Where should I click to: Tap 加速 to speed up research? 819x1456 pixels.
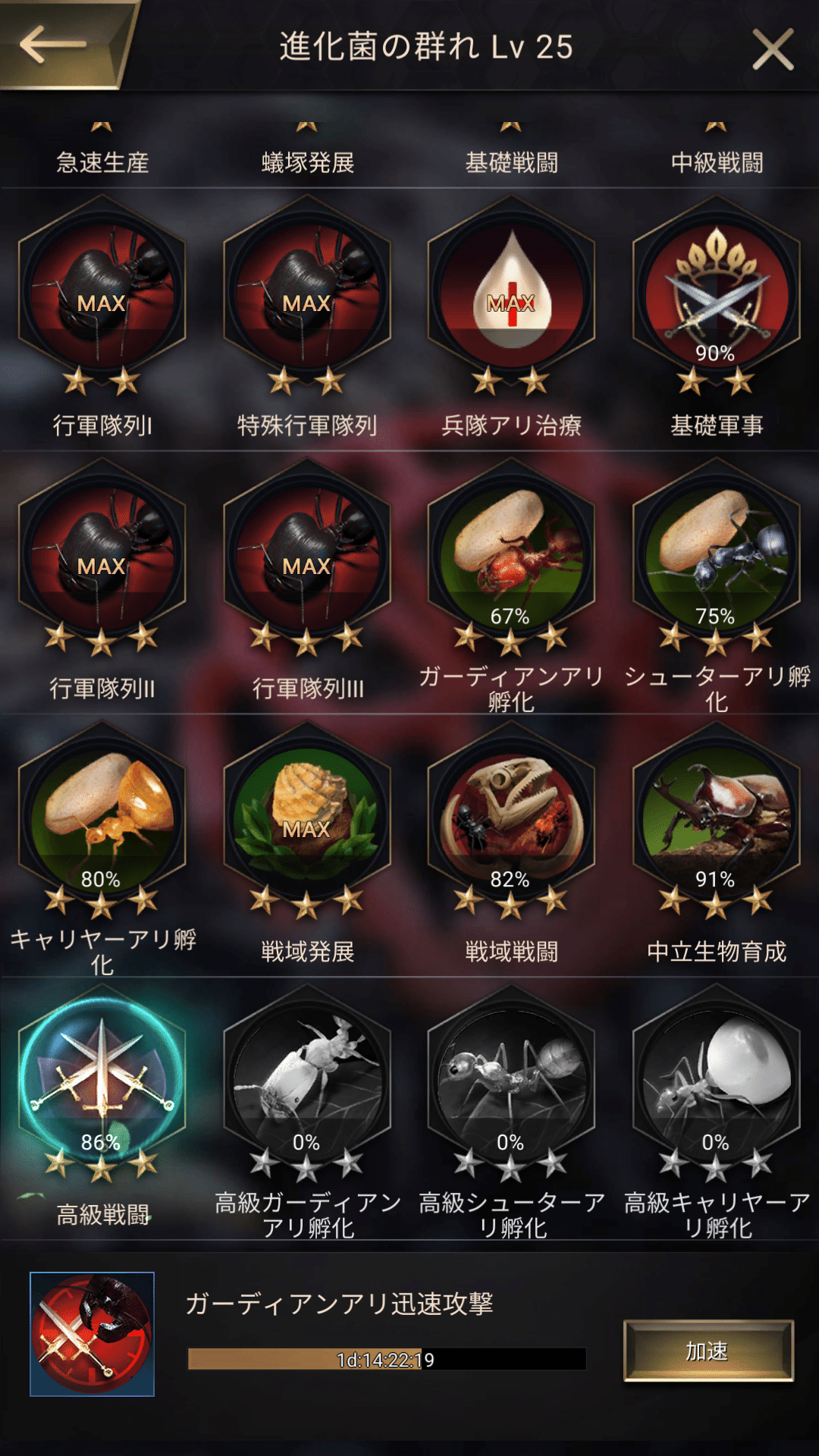[x=708, y=1351]
